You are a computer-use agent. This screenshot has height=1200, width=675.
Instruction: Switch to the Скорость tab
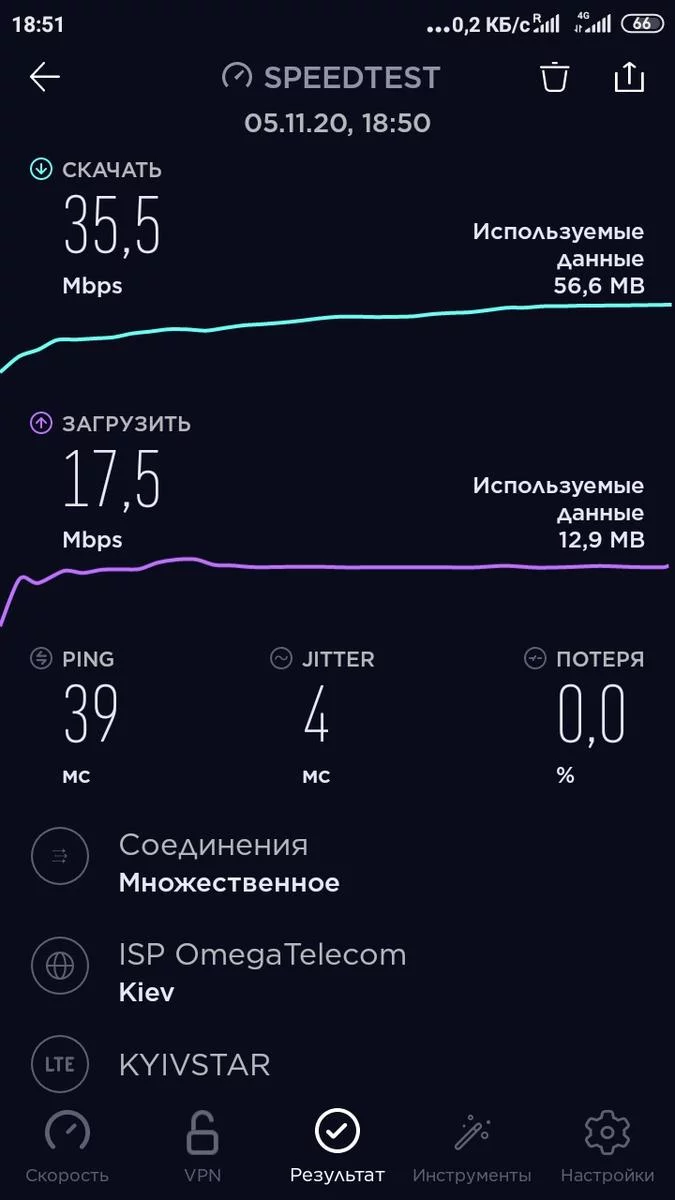[x=67, y=1146]
